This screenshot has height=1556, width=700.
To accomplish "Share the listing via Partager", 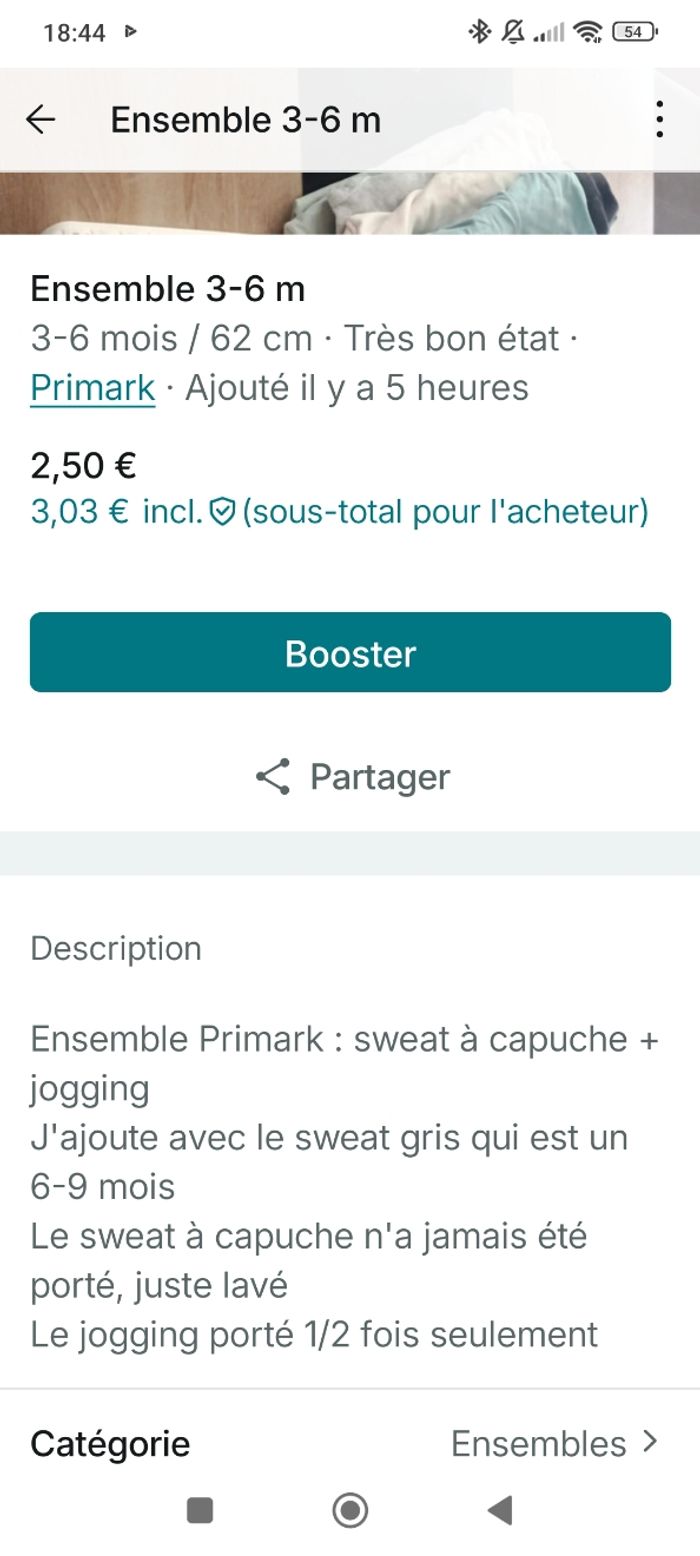I will [x=352, y=777].
